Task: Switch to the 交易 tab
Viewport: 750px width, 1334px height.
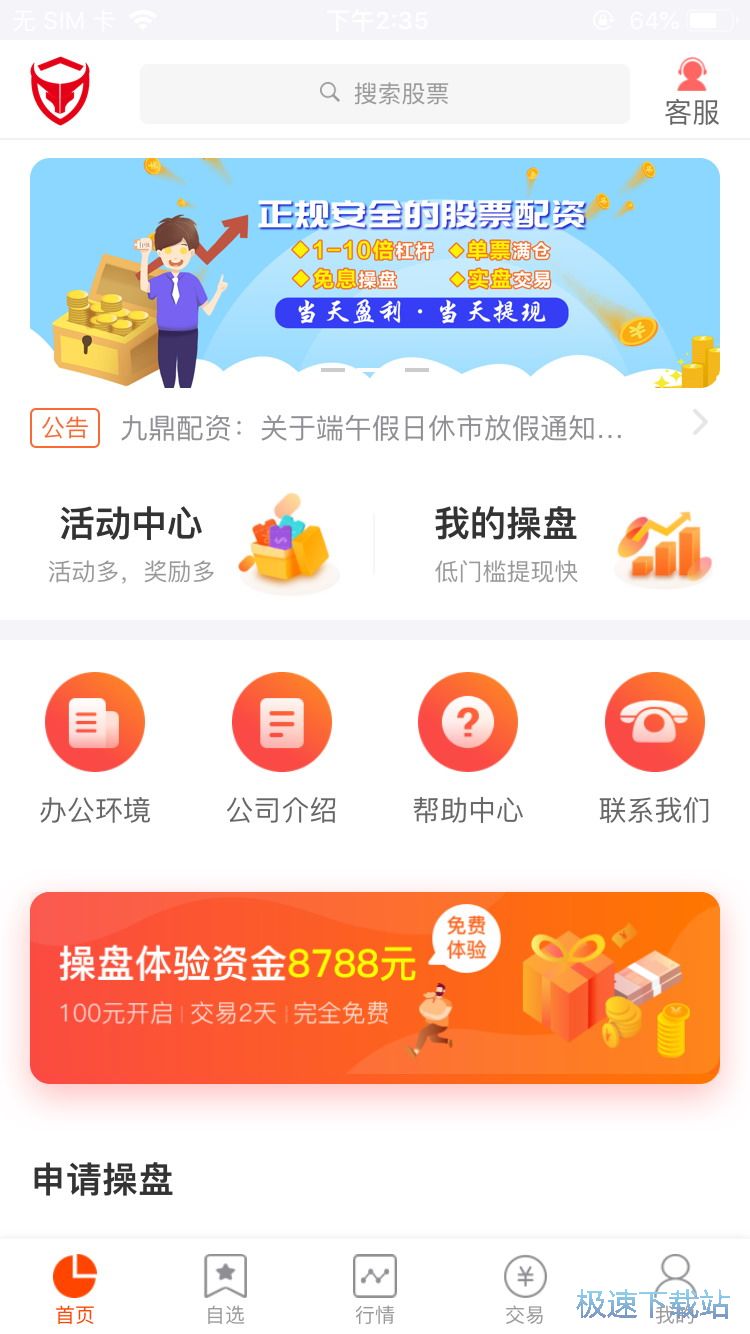Action: tap(524, 1288)
